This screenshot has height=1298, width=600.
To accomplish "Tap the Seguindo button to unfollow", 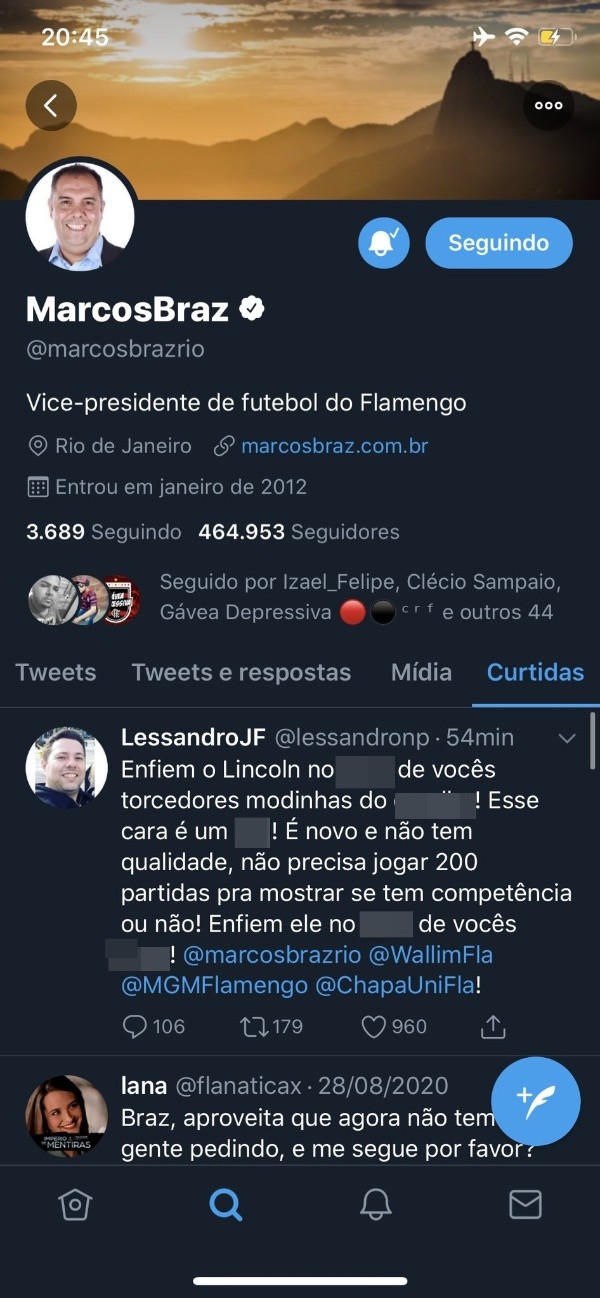I will [498, 243].
